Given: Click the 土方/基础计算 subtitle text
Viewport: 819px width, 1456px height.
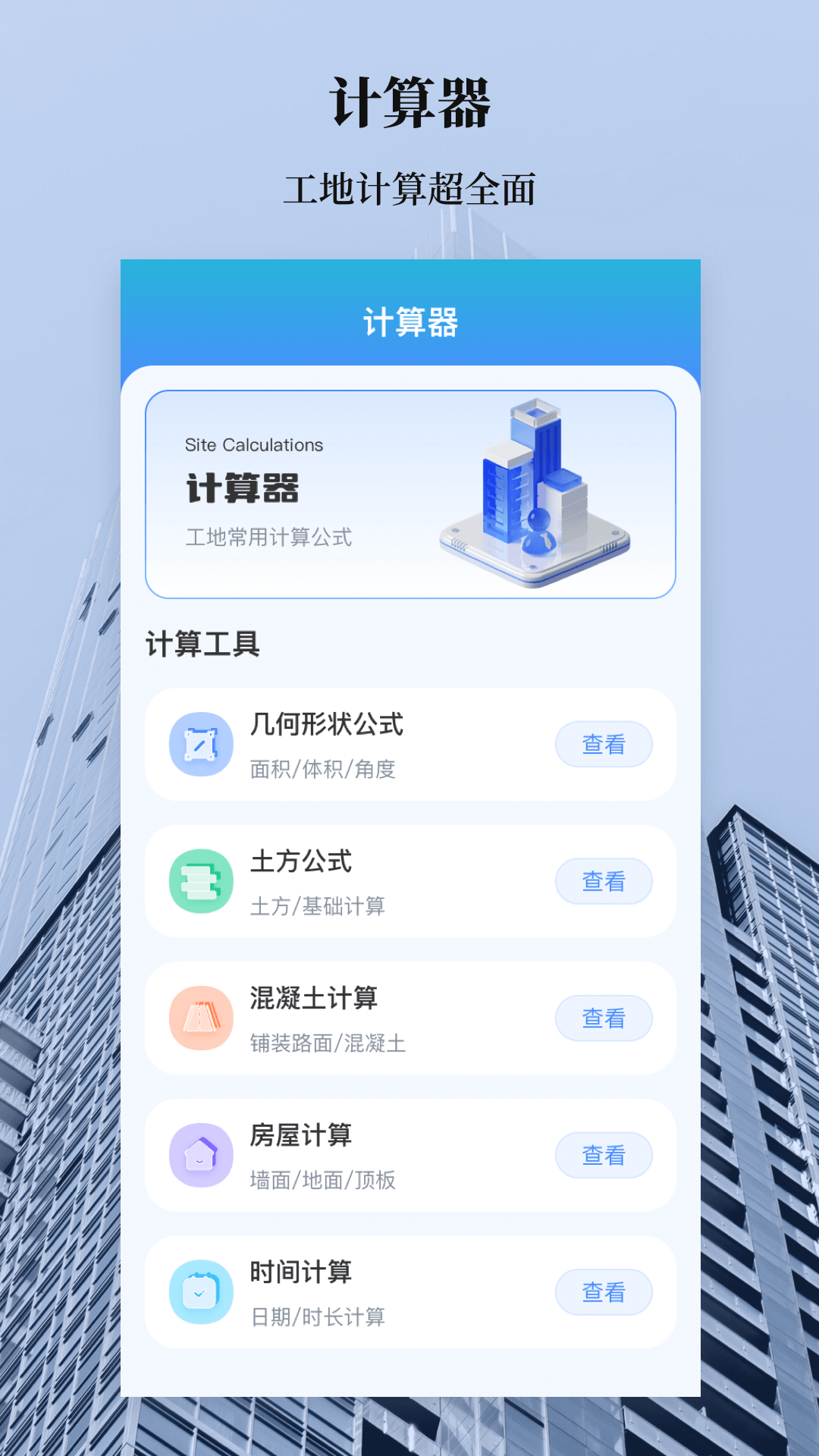Looking at the screenshot, I should point(317,906).
